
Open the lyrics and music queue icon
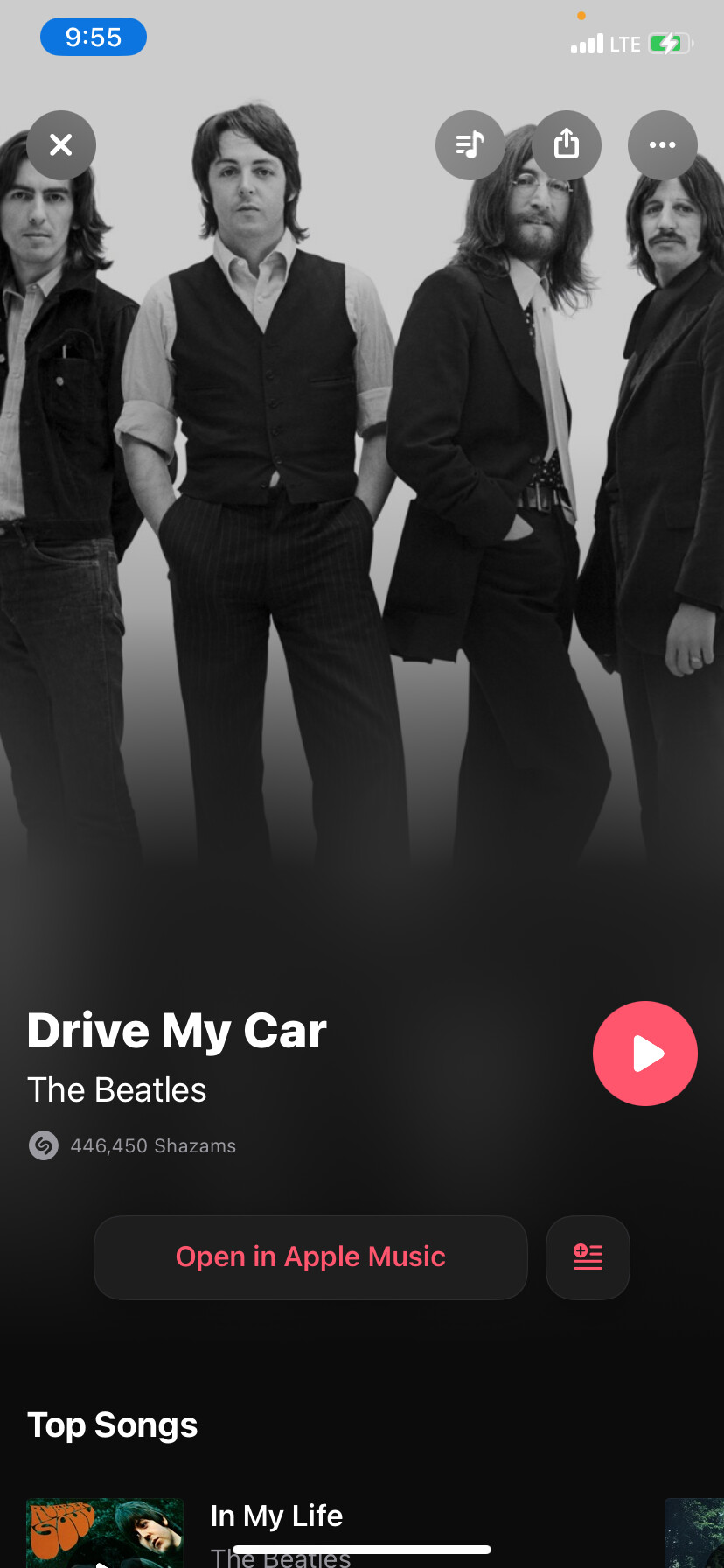pyautogui.click(x=470, y=145)
